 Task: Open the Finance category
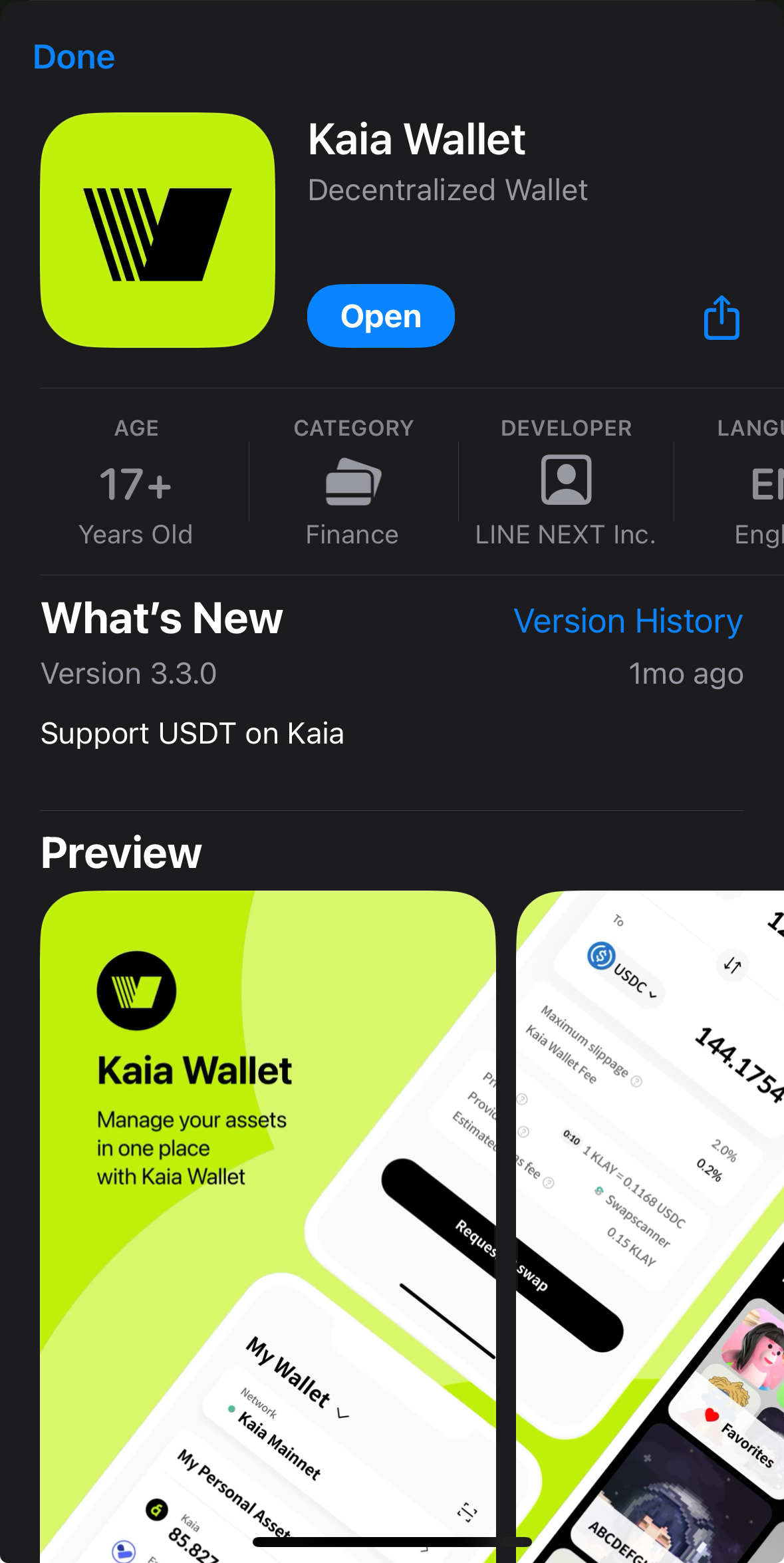353,482
